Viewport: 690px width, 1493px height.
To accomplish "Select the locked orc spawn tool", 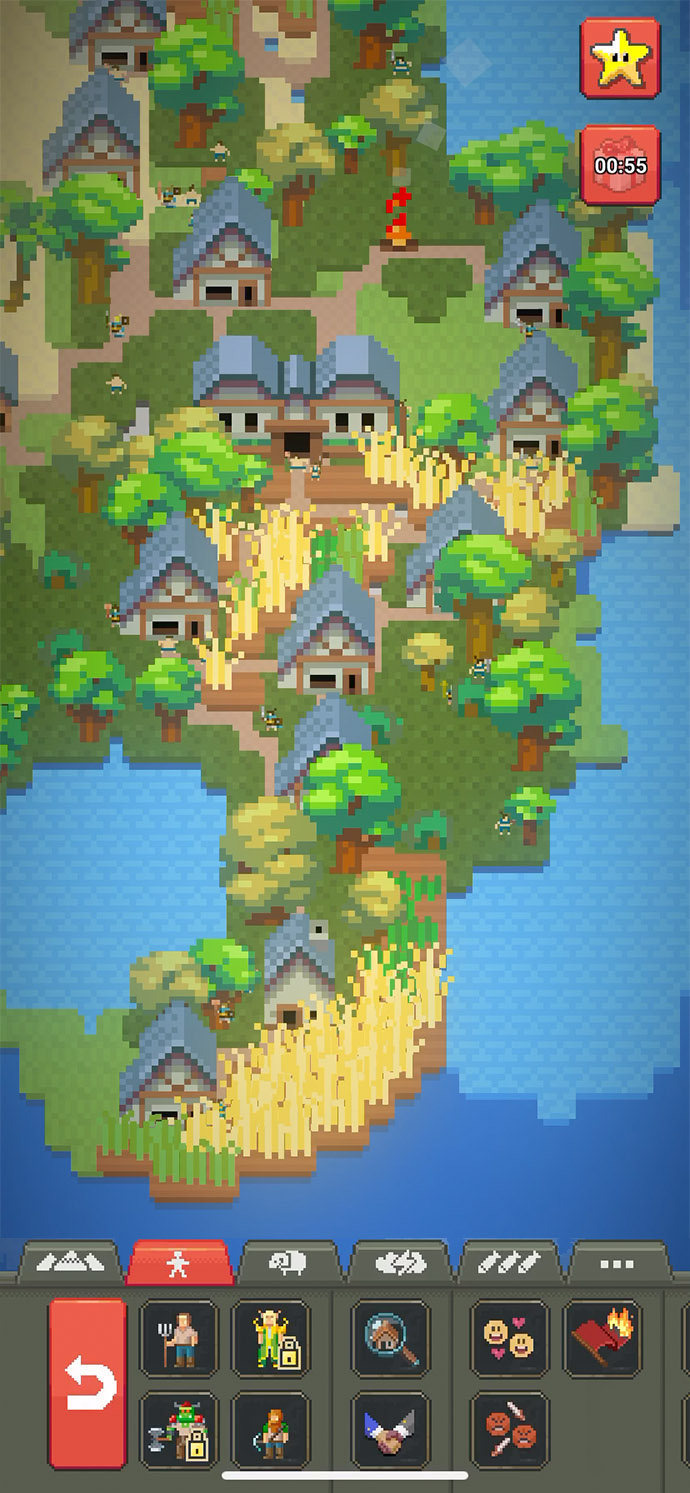I will (x=179, y=1430).
